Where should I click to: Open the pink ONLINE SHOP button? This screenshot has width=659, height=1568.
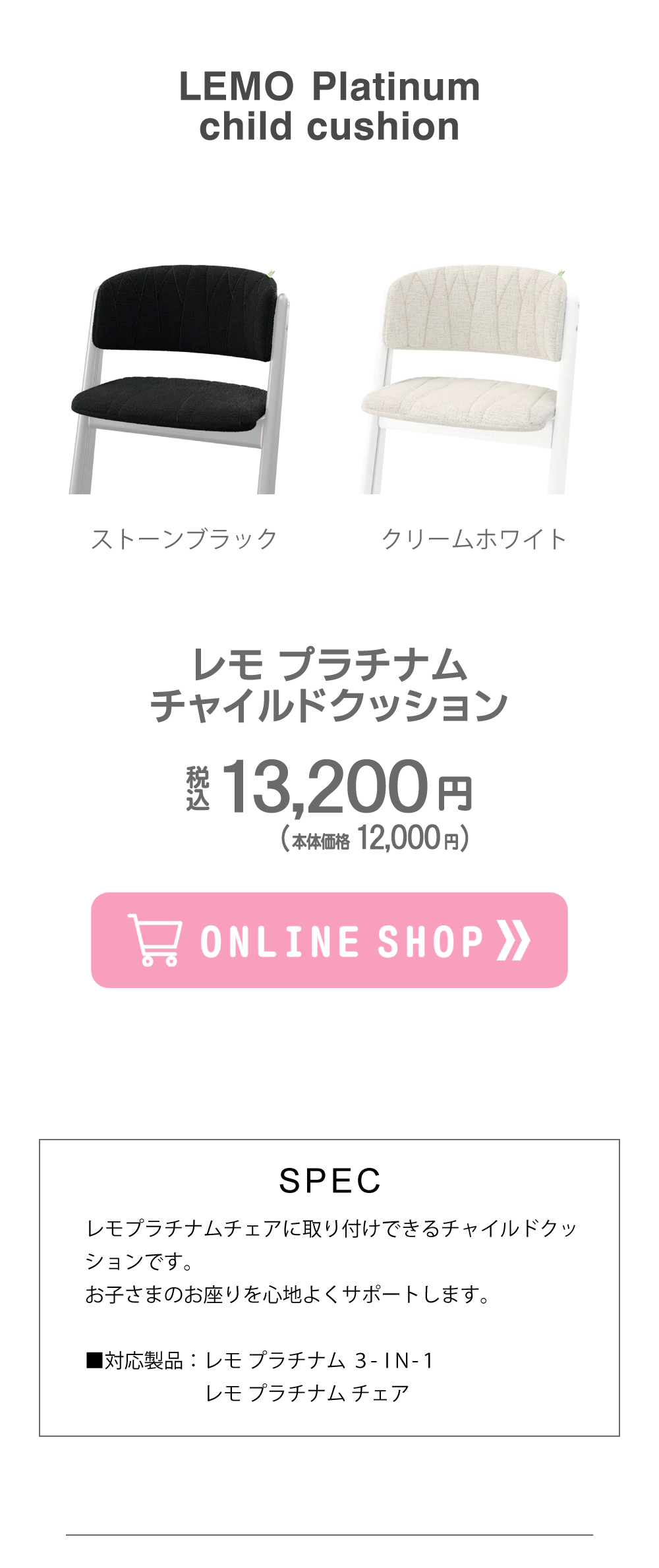coord(329,939)
